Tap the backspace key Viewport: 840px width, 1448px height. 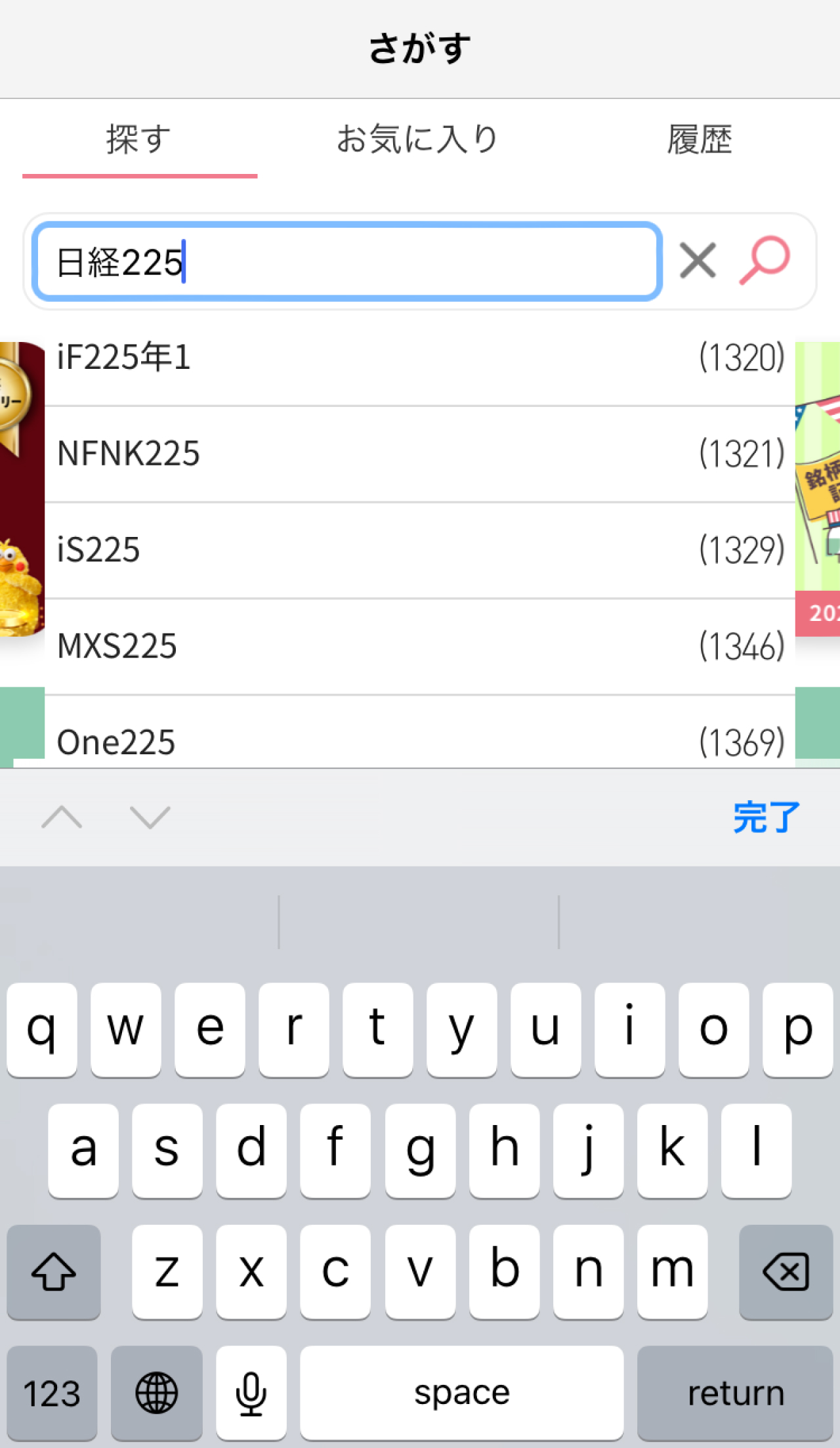[786, 1272]
